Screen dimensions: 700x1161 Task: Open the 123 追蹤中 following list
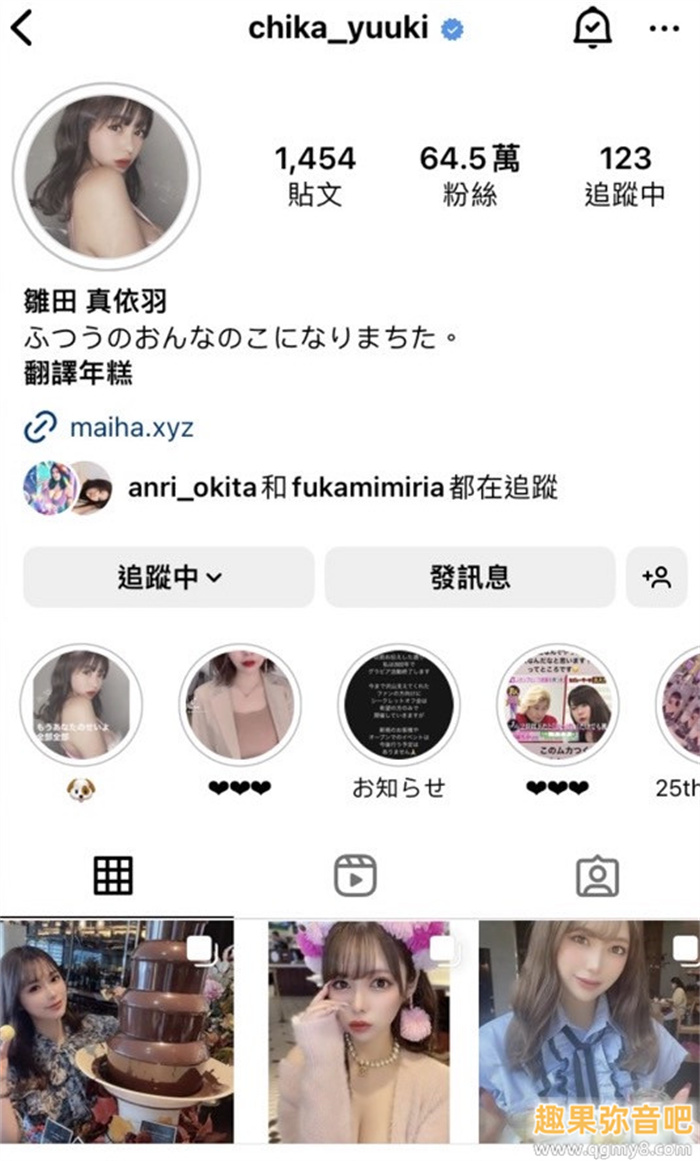pos(625,175)
